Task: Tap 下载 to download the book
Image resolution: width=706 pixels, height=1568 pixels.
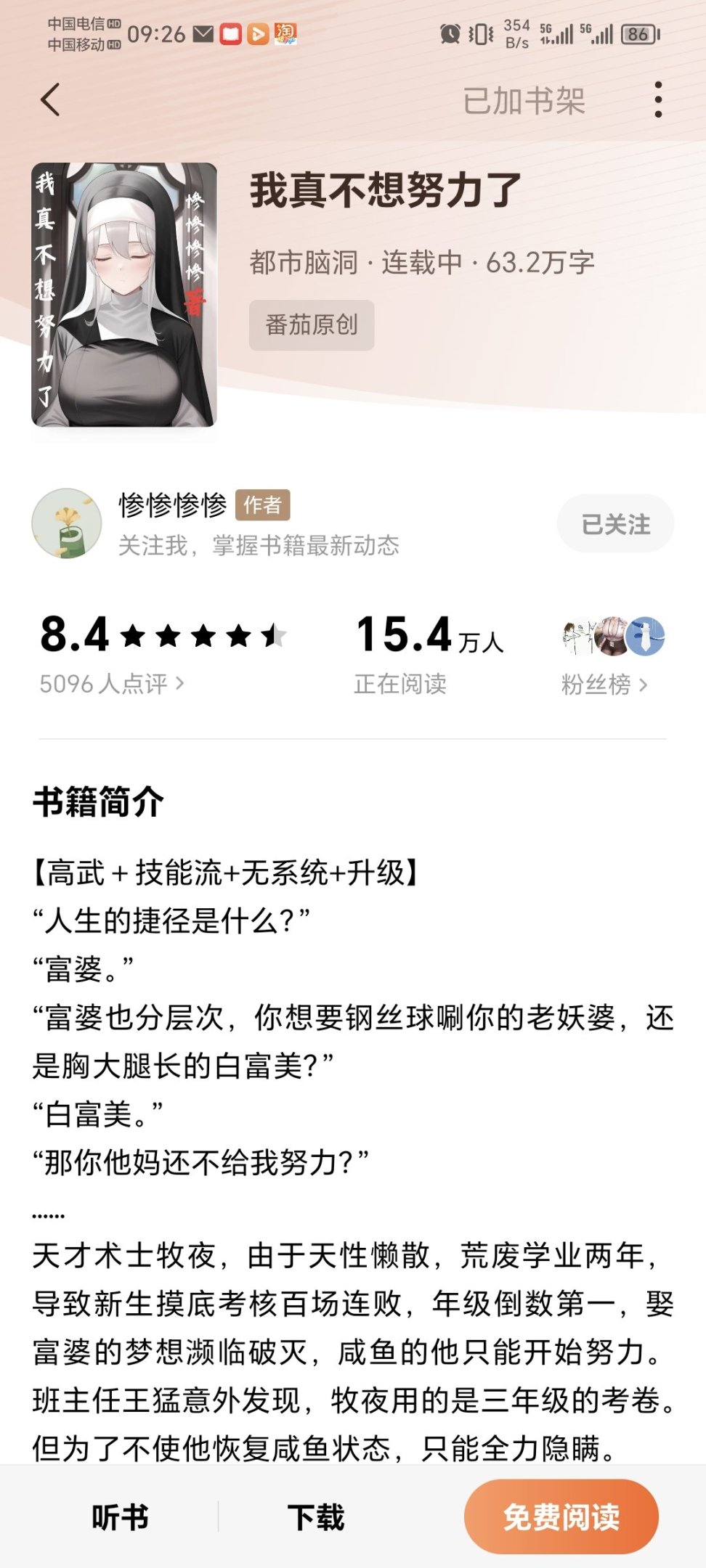Action: point(316,1517)
